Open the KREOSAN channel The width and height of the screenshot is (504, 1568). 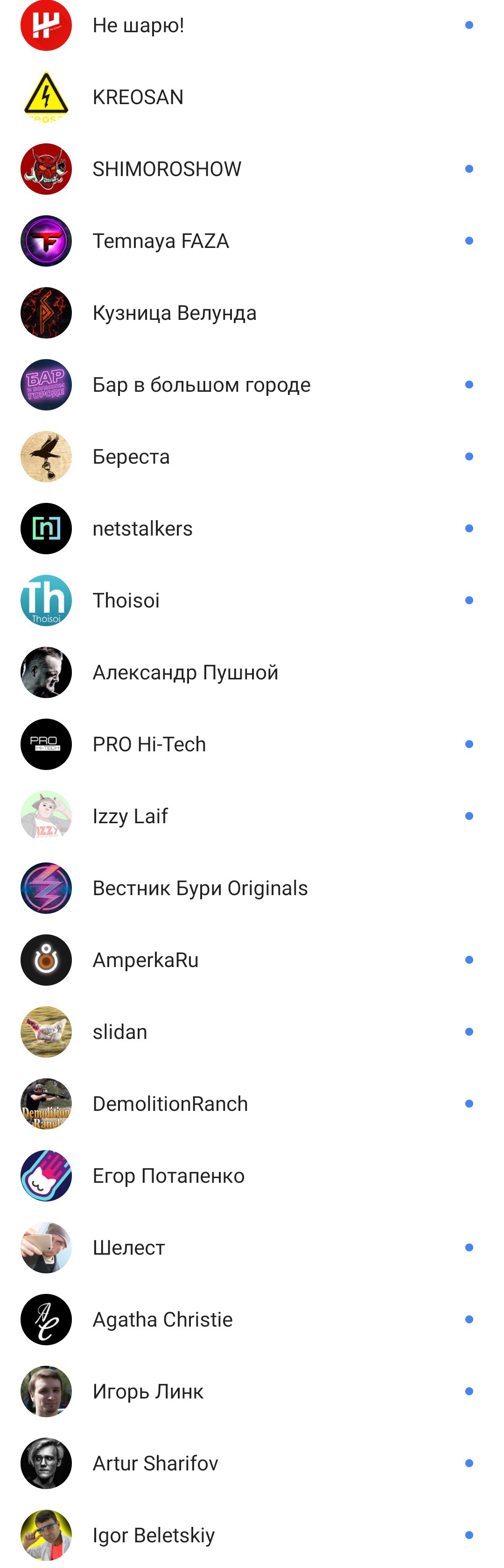click(138, 98)
